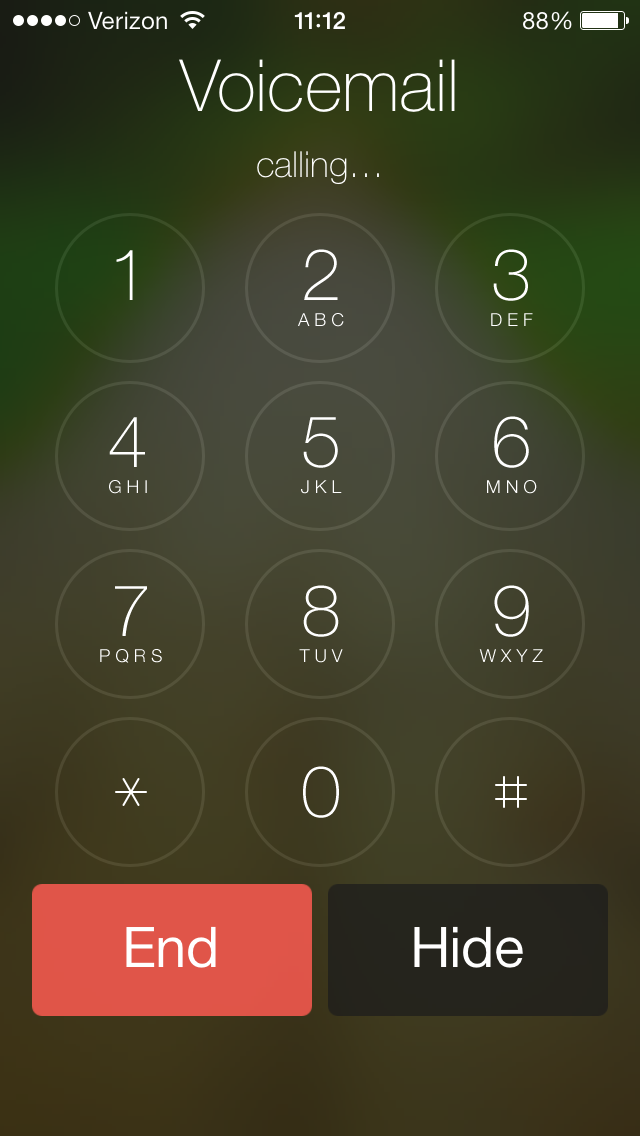
Task: Tap the star key
Action: 130,792
